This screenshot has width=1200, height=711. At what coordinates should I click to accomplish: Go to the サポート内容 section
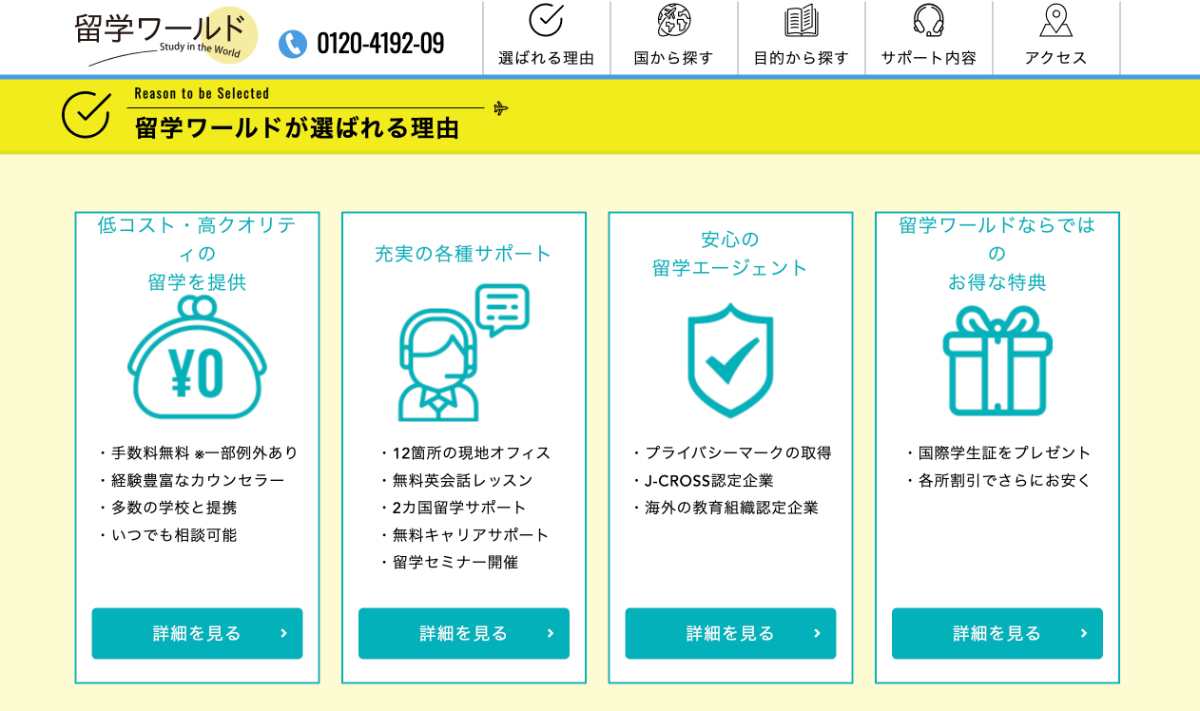[928, 37]
